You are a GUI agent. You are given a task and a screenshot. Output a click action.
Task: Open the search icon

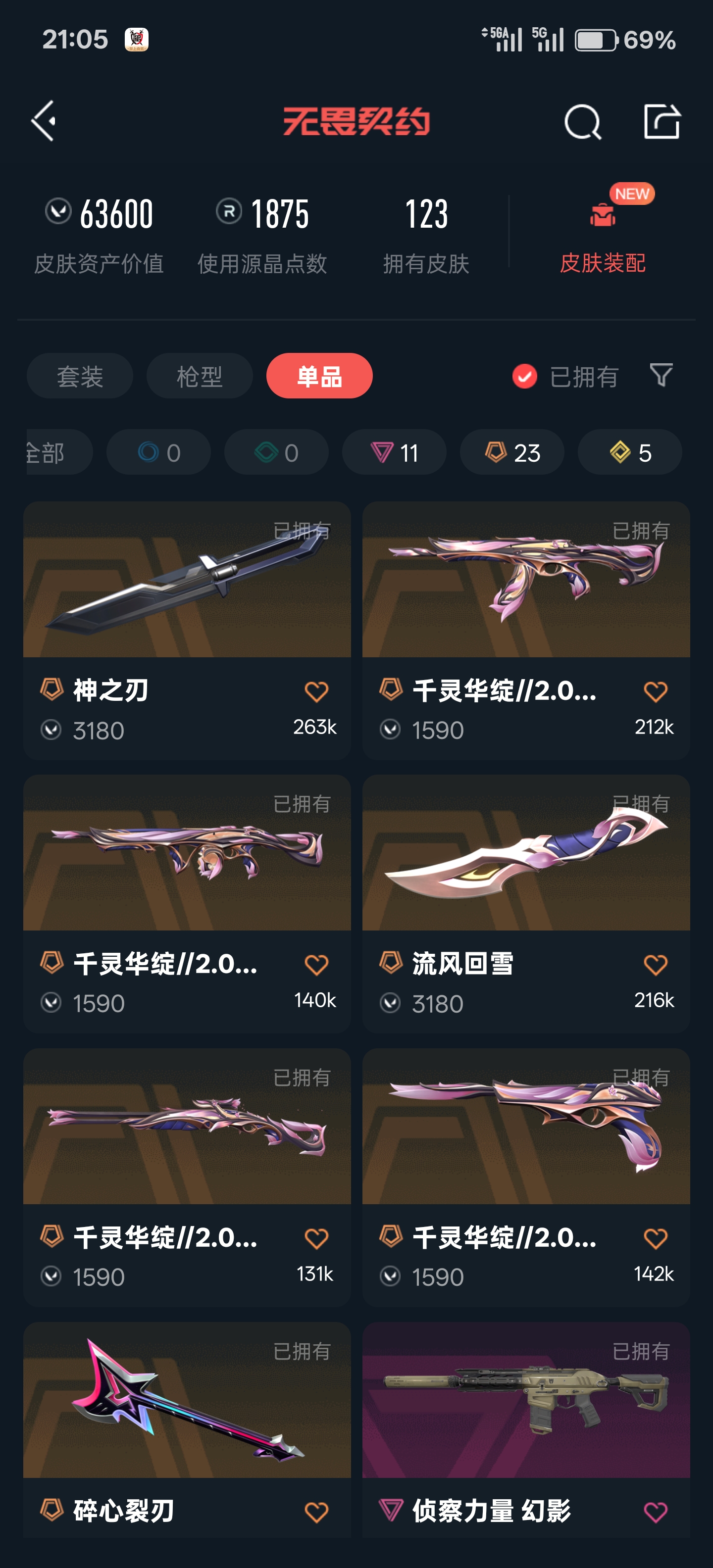(x=582, y=122)
